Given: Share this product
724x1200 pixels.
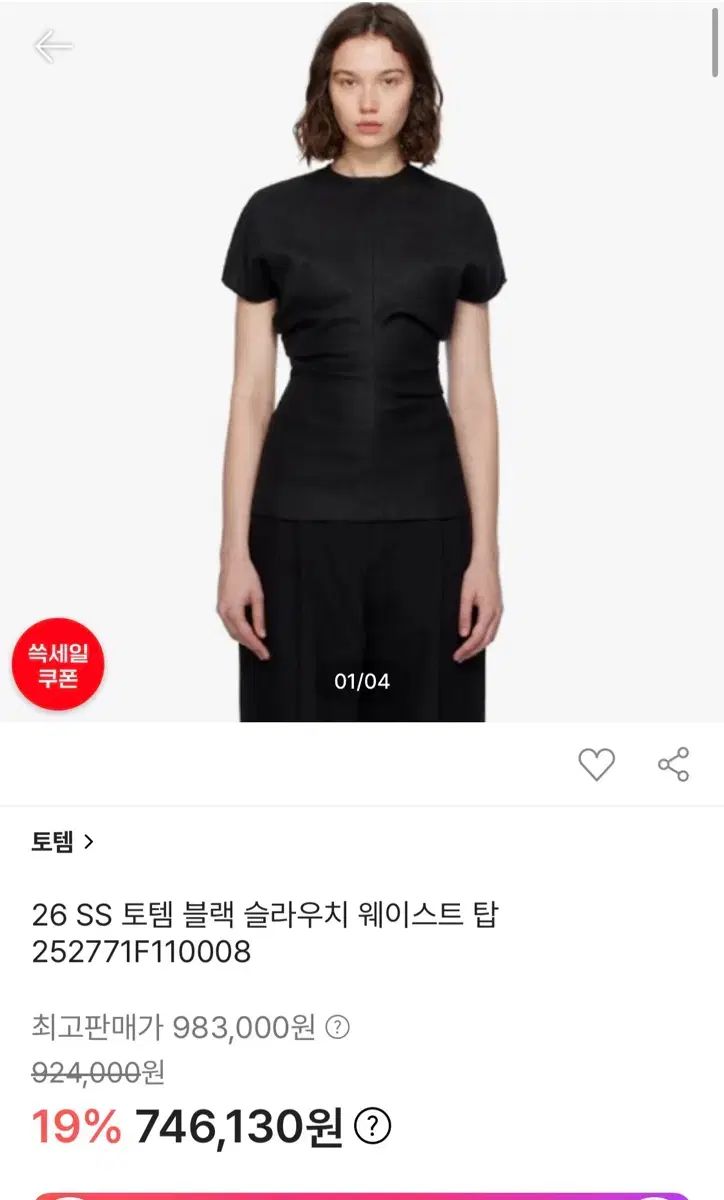Looking at the screenshot, I should coord(674,765).
